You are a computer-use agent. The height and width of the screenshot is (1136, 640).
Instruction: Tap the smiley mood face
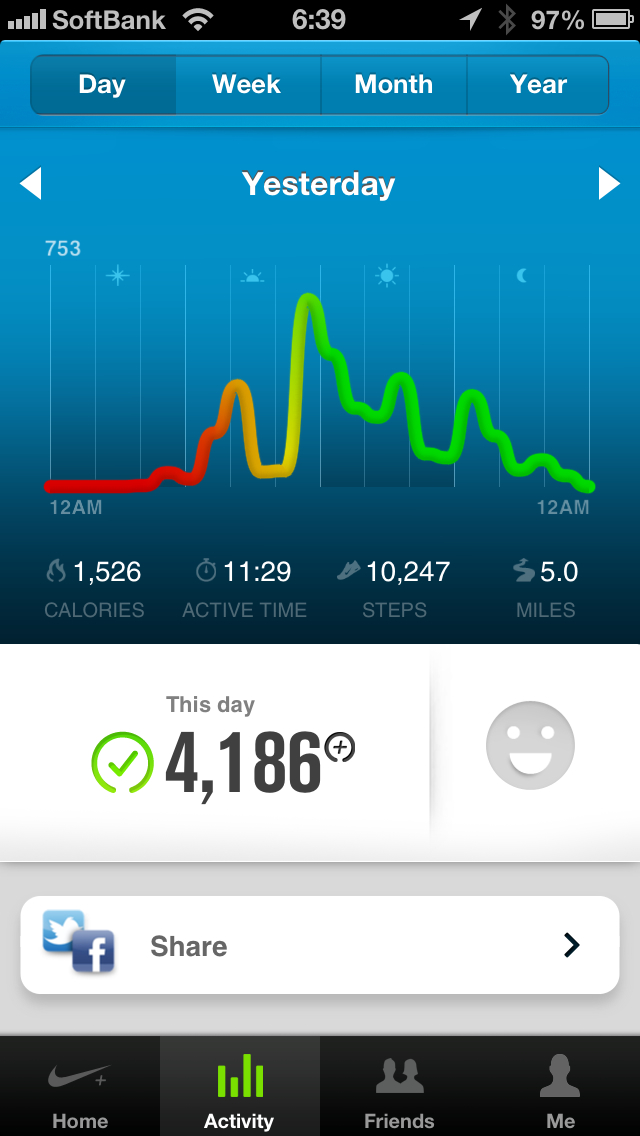tap(530, 746)
